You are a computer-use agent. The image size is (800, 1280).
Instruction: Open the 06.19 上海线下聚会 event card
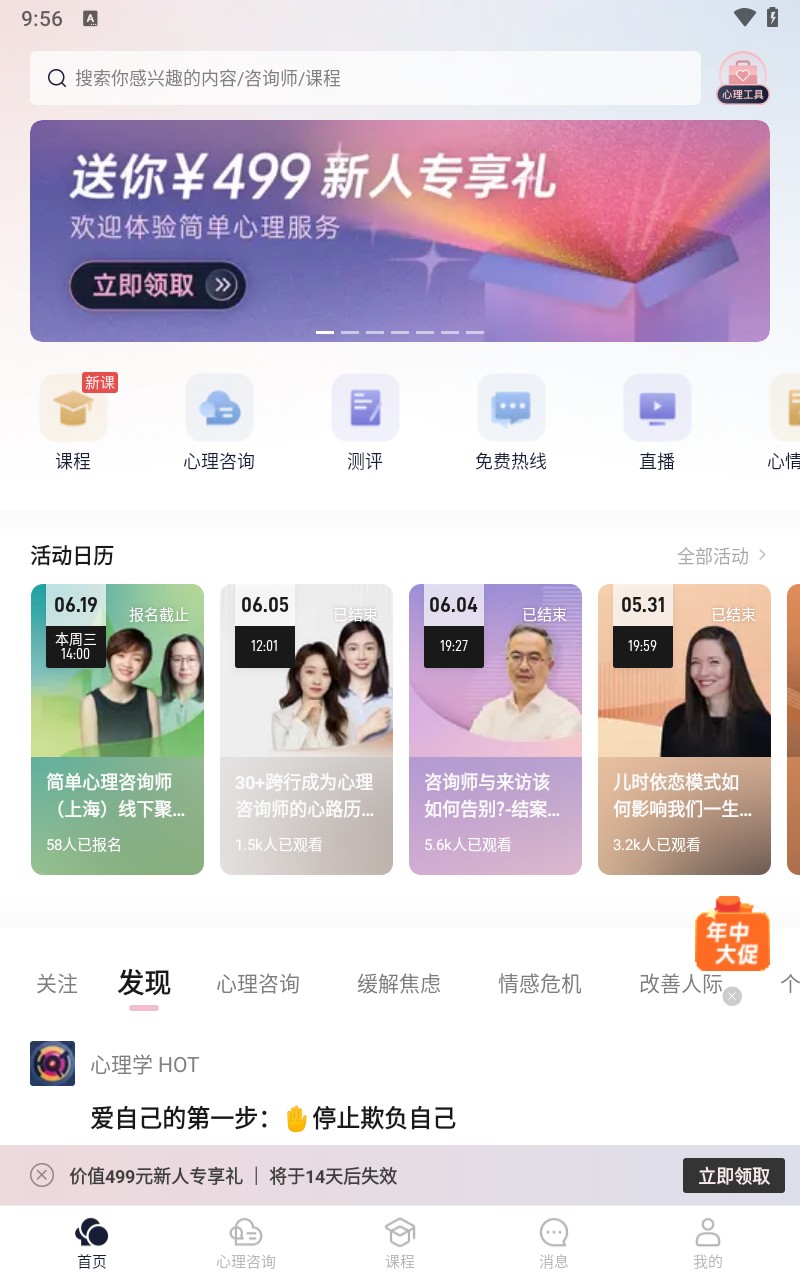tap(117, 729)
